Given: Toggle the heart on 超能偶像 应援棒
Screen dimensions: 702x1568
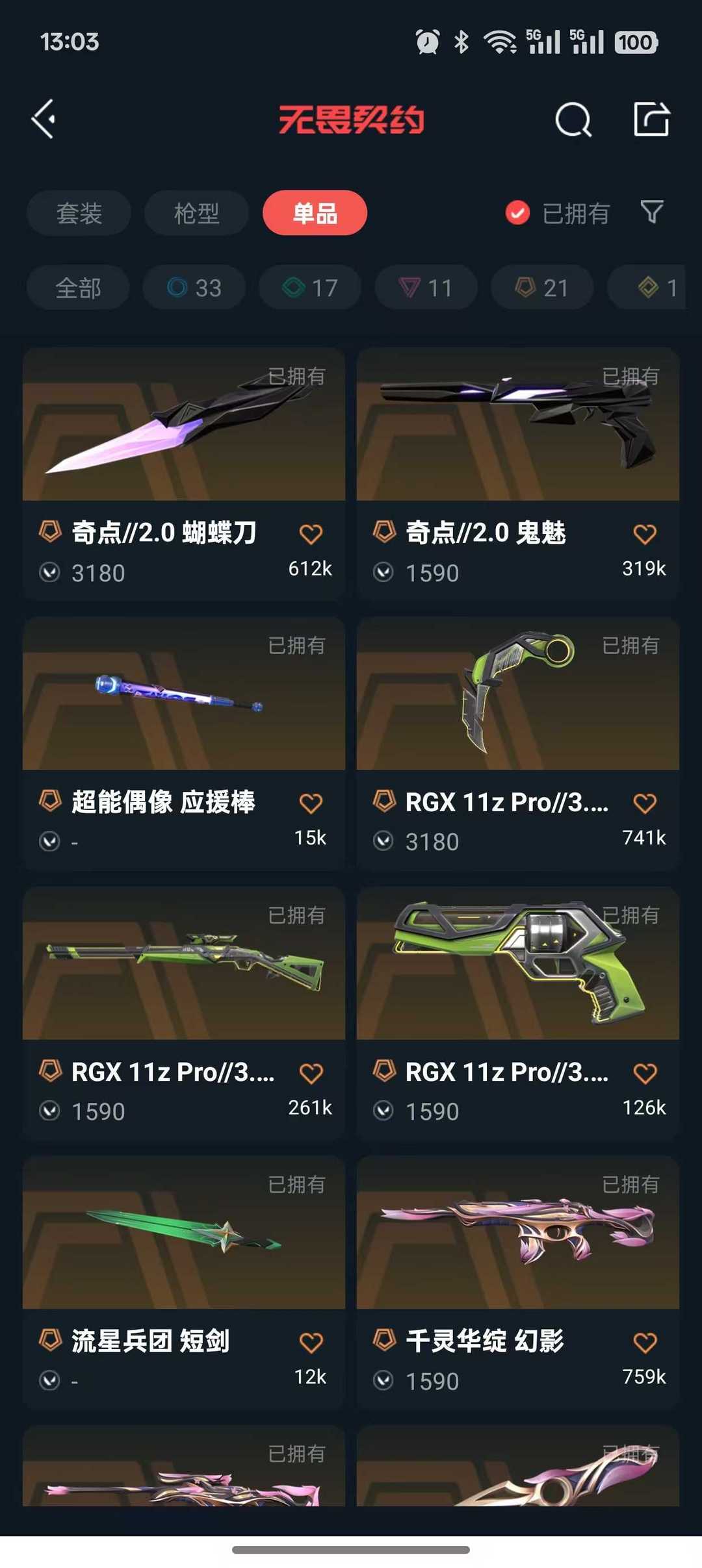Looking at the screenshot, I should click(x=311, y=802).
